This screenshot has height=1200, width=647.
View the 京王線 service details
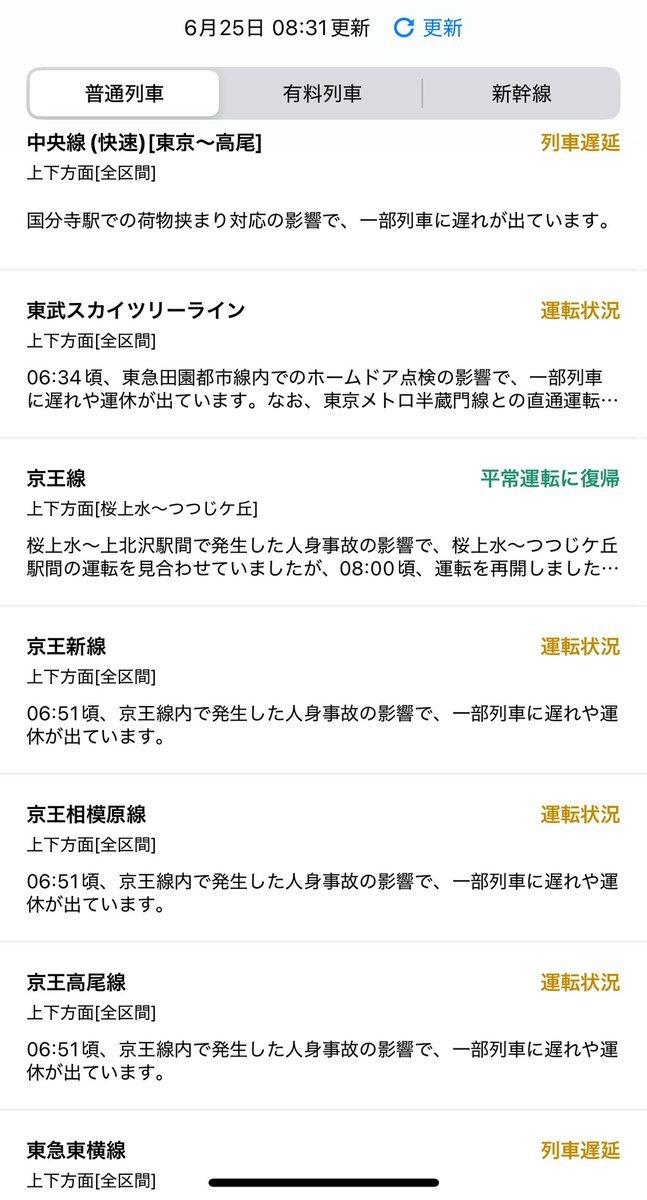point(323,522)
